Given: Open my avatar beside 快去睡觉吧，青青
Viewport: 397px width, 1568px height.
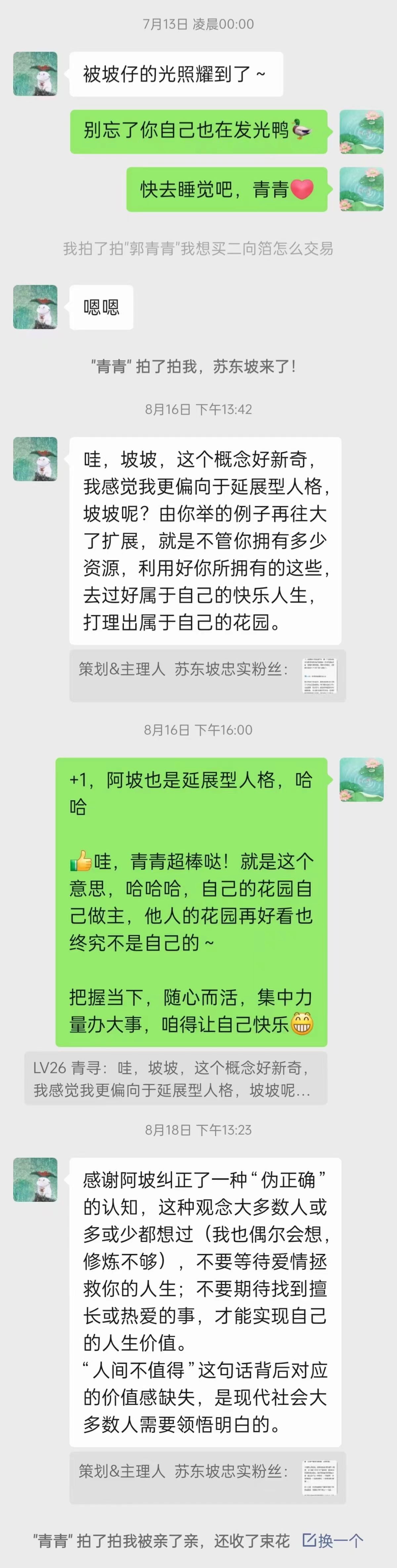Looking at the screenshot, I should point(361,189).
